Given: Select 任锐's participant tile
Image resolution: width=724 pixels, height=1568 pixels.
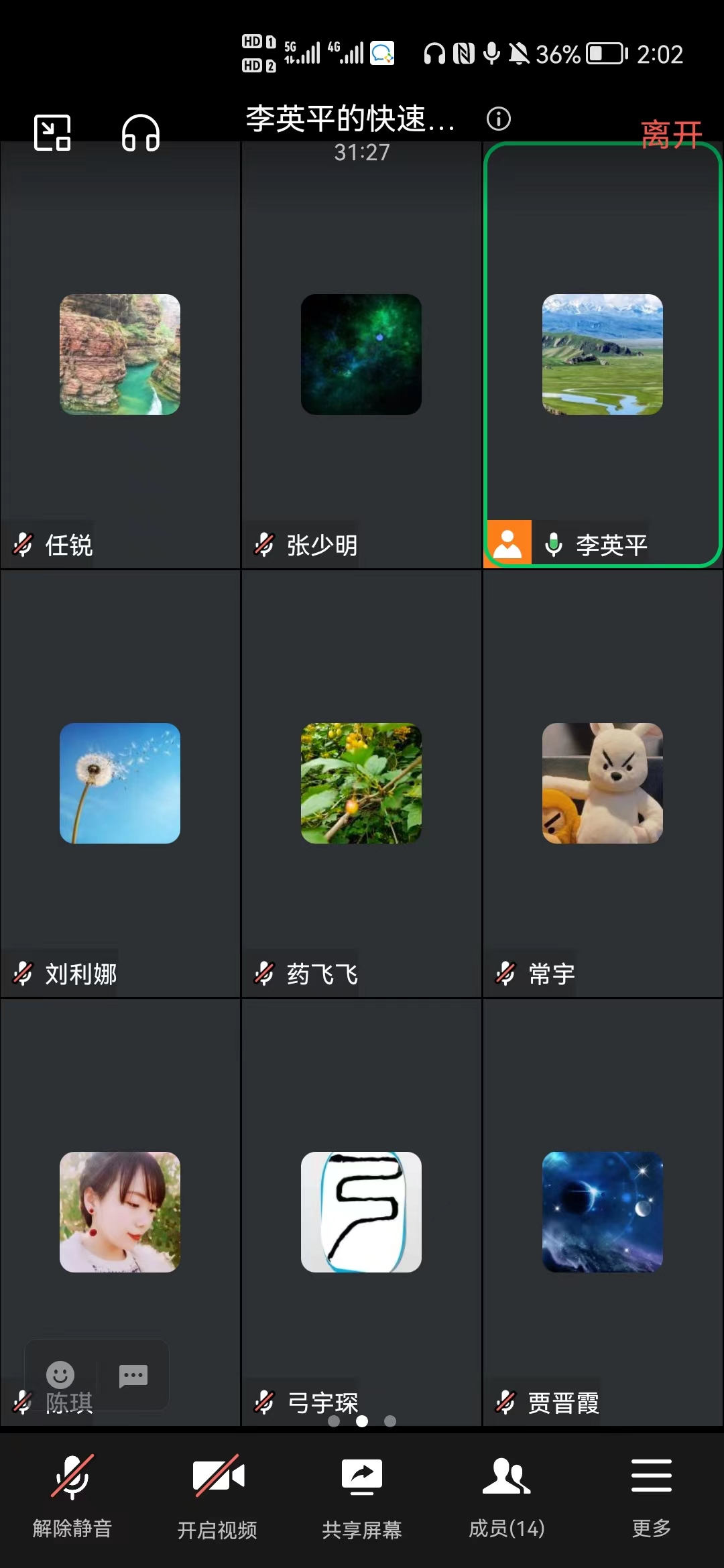Looking at the screenshot, I should tap(120, 354).
